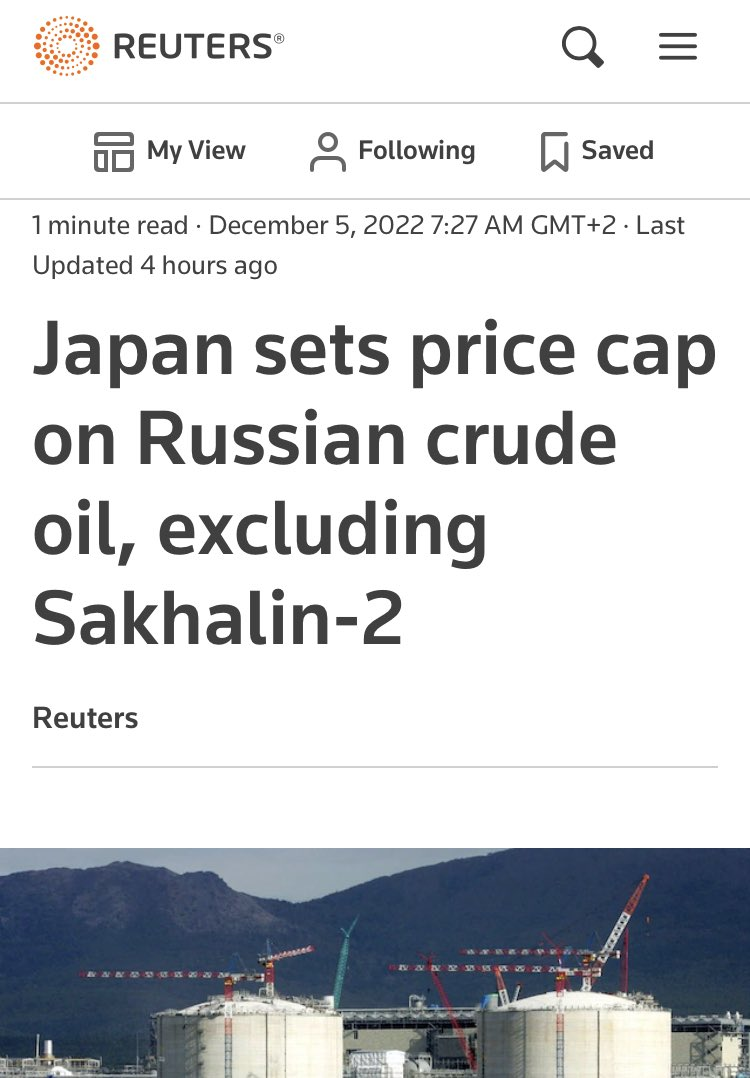Open the search magnifier icon
This screenshot has width=750, height=1078.
point(582,47)
